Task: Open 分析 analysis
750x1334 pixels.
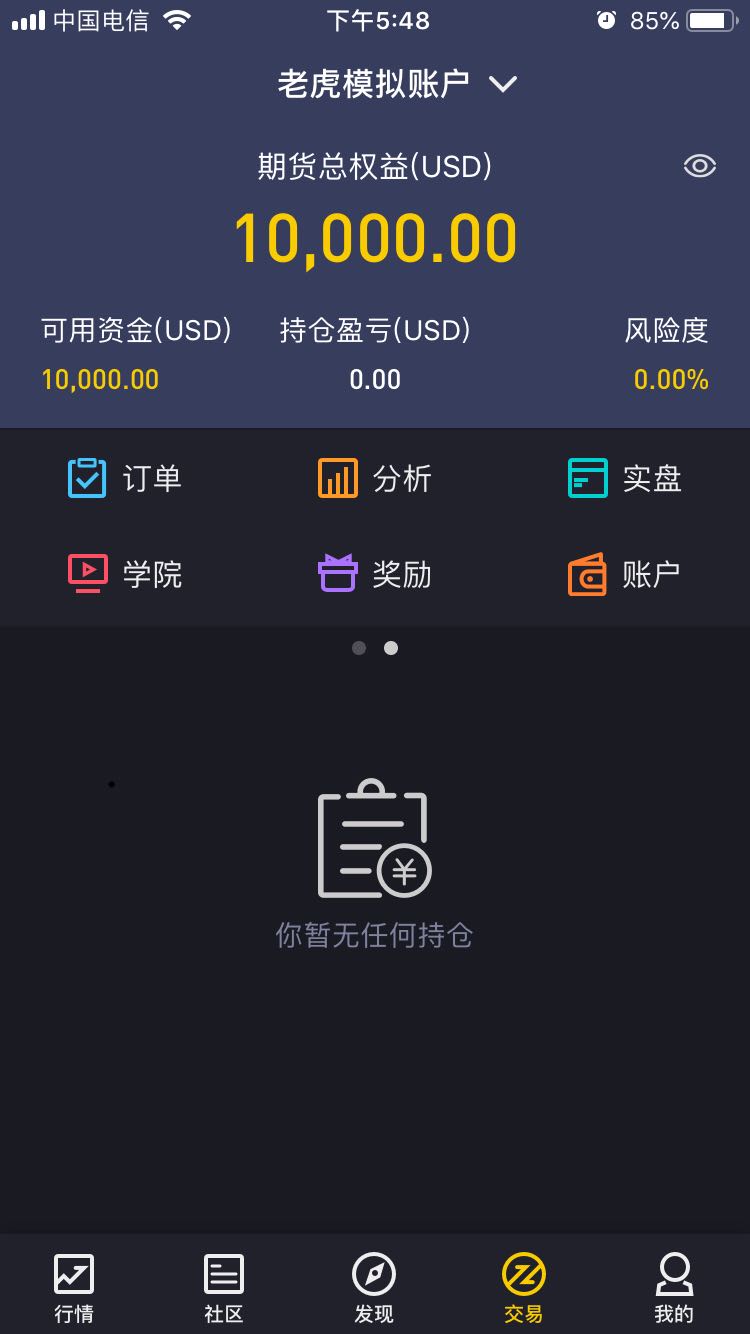Action: 375,478
